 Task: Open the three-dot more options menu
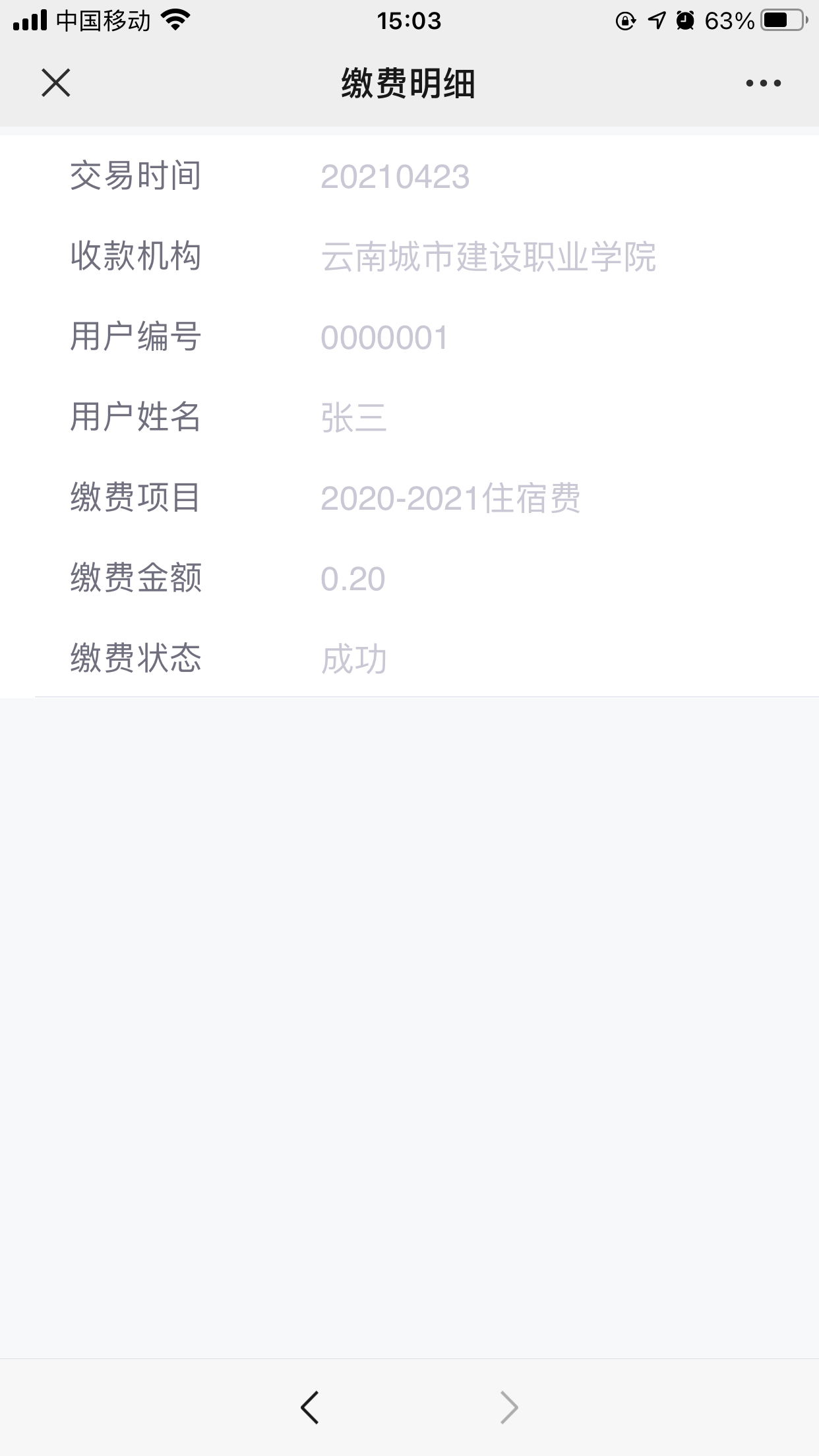pyautogui.click(x=763, y=83)
